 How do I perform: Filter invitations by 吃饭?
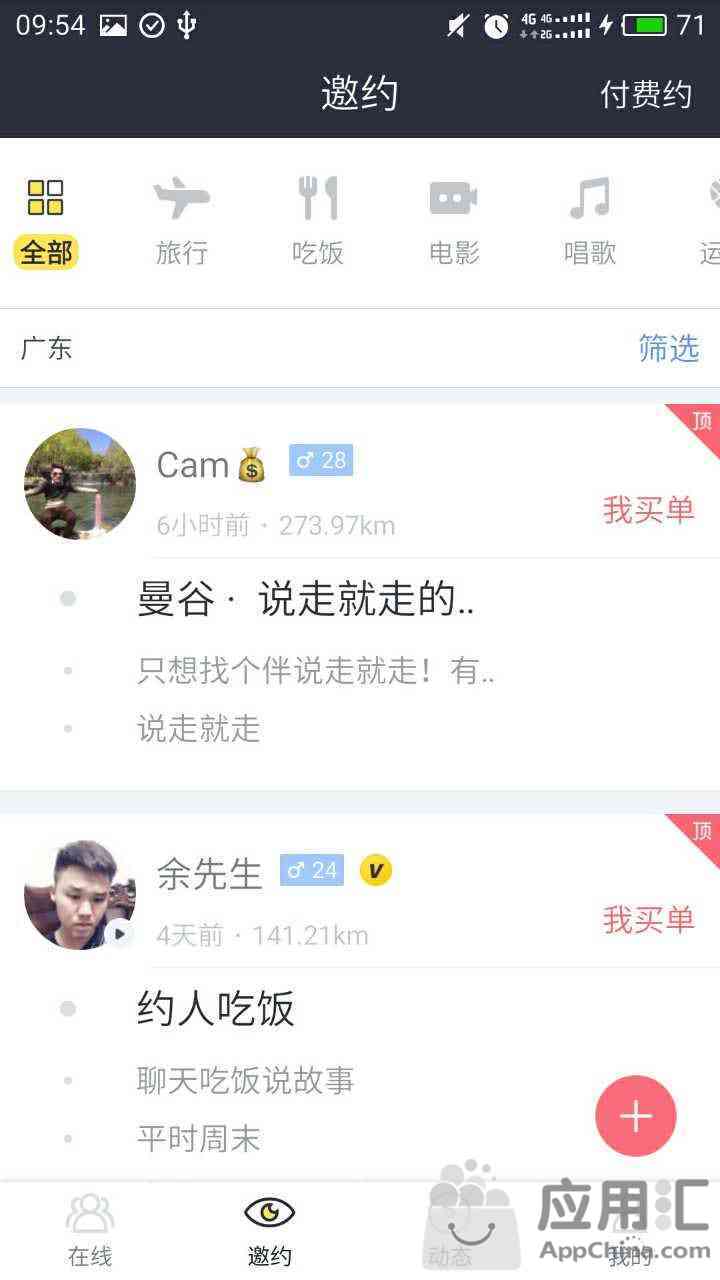point(318,223)
